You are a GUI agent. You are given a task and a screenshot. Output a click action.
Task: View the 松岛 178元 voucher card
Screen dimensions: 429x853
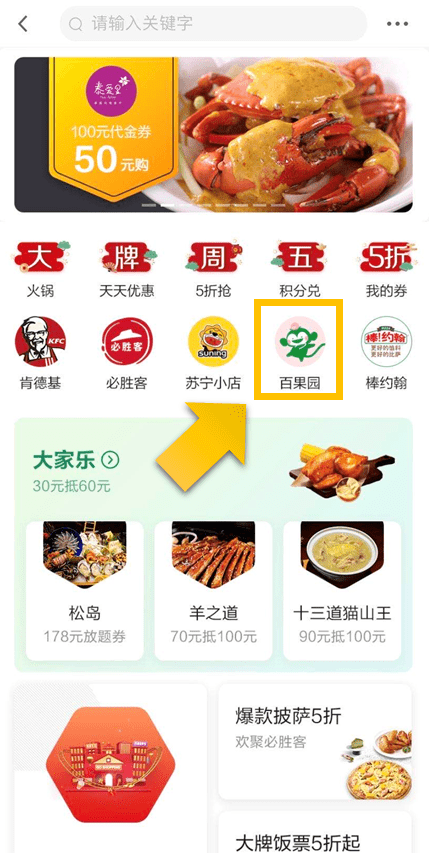pyautogui.click(x=85, y=591)
